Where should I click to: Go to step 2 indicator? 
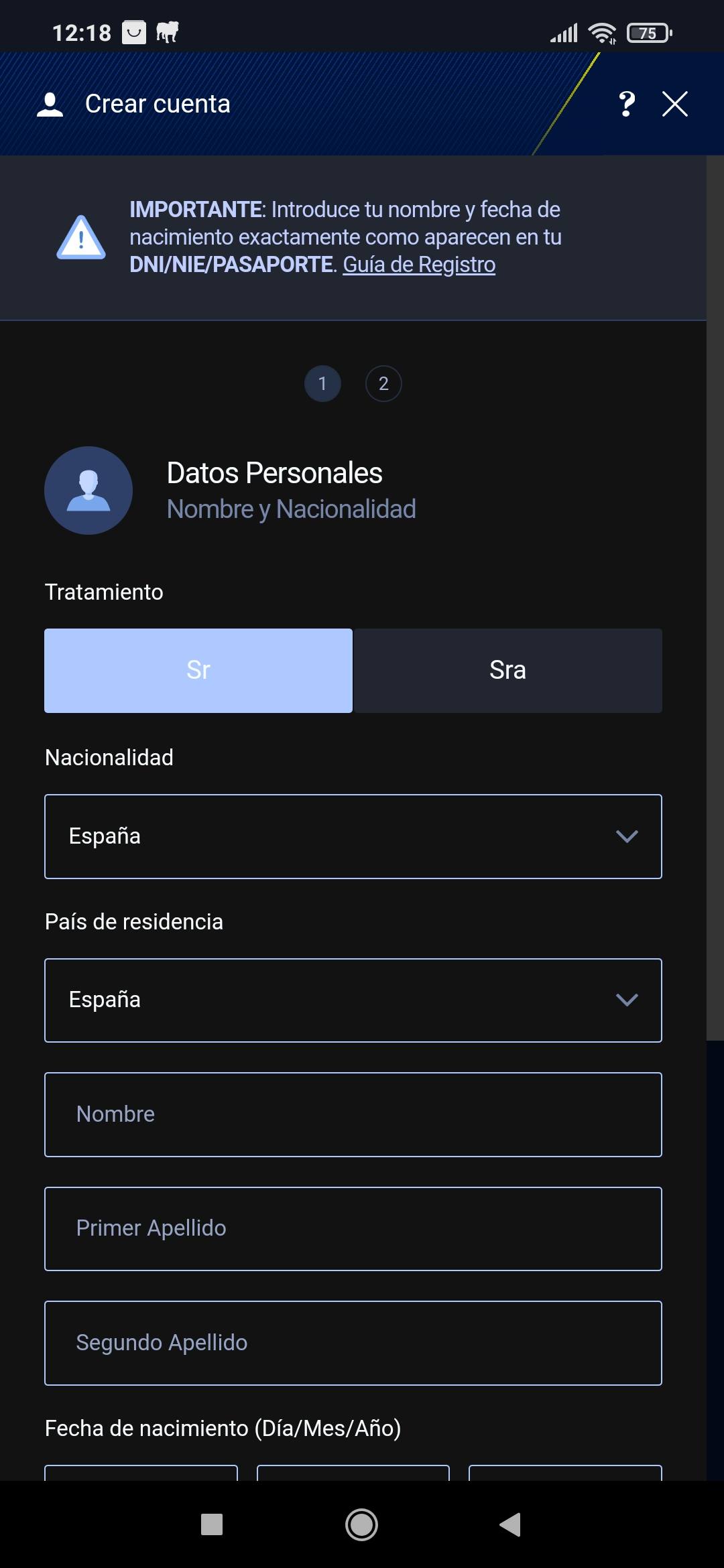(x=383, y=383)
